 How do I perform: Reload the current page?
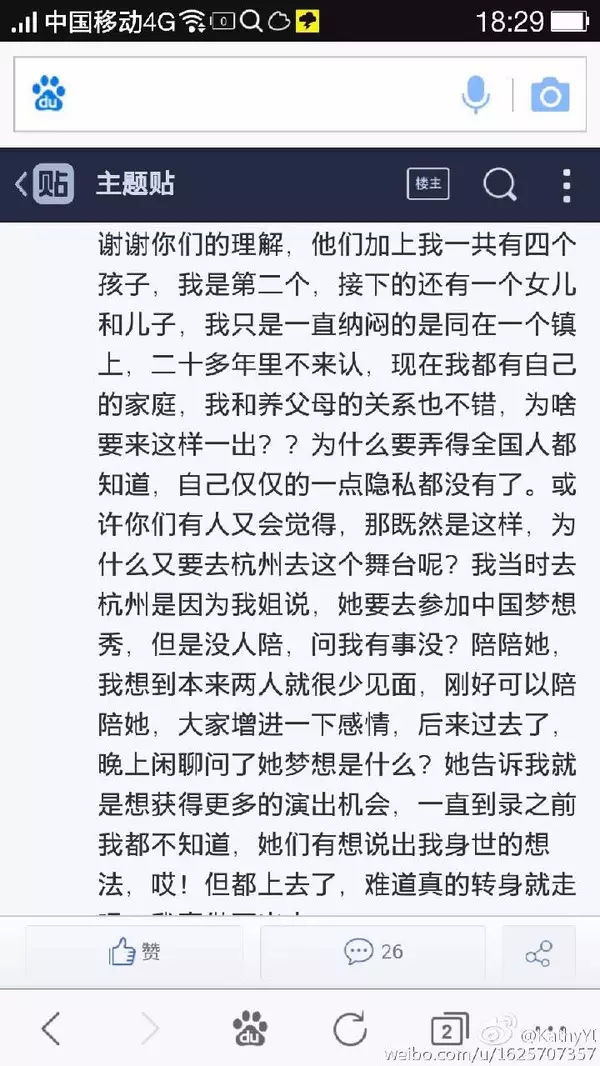pos(349,1028)
